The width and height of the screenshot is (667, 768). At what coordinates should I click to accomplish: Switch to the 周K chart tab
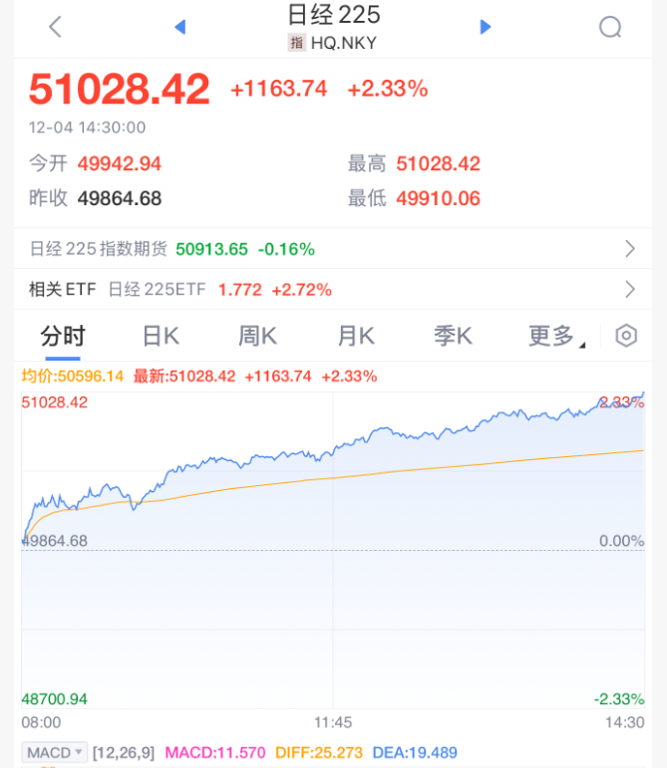(257, 336)
